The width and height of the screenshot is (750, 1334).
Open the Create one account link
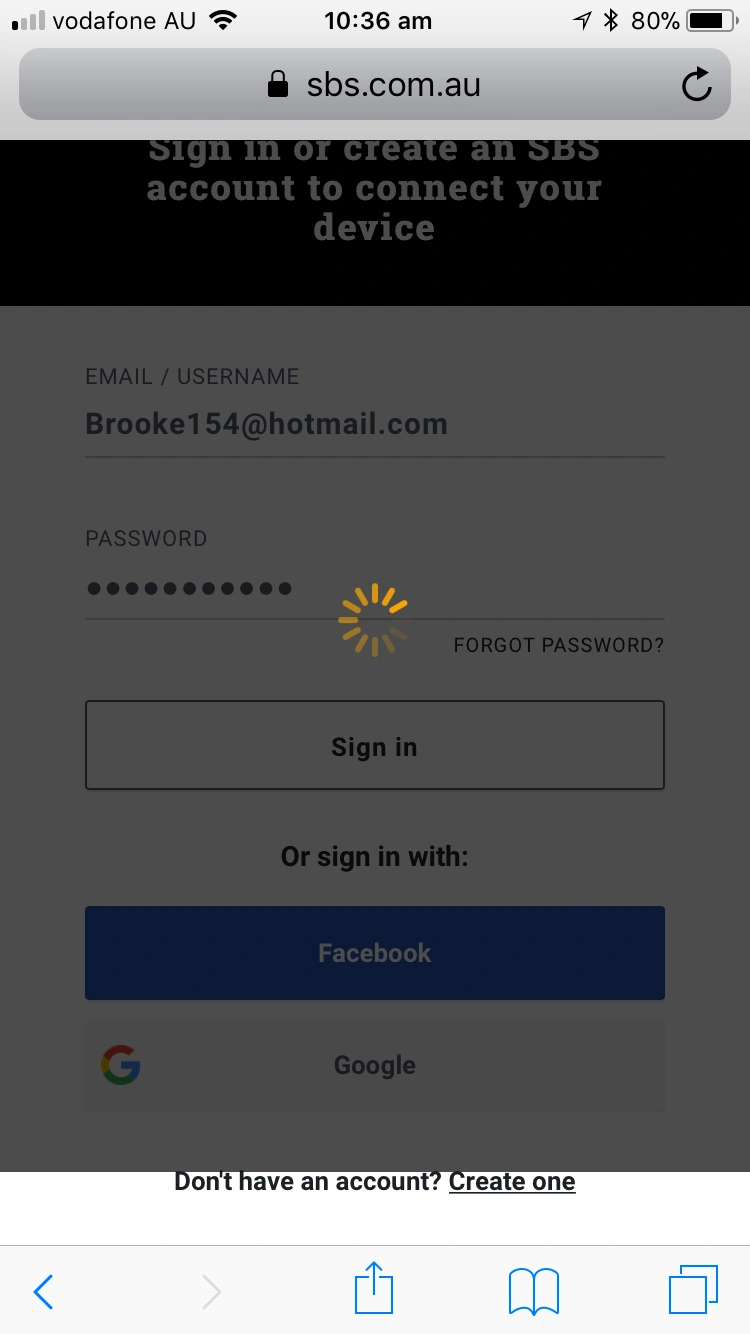click(x=511, y=1181)
